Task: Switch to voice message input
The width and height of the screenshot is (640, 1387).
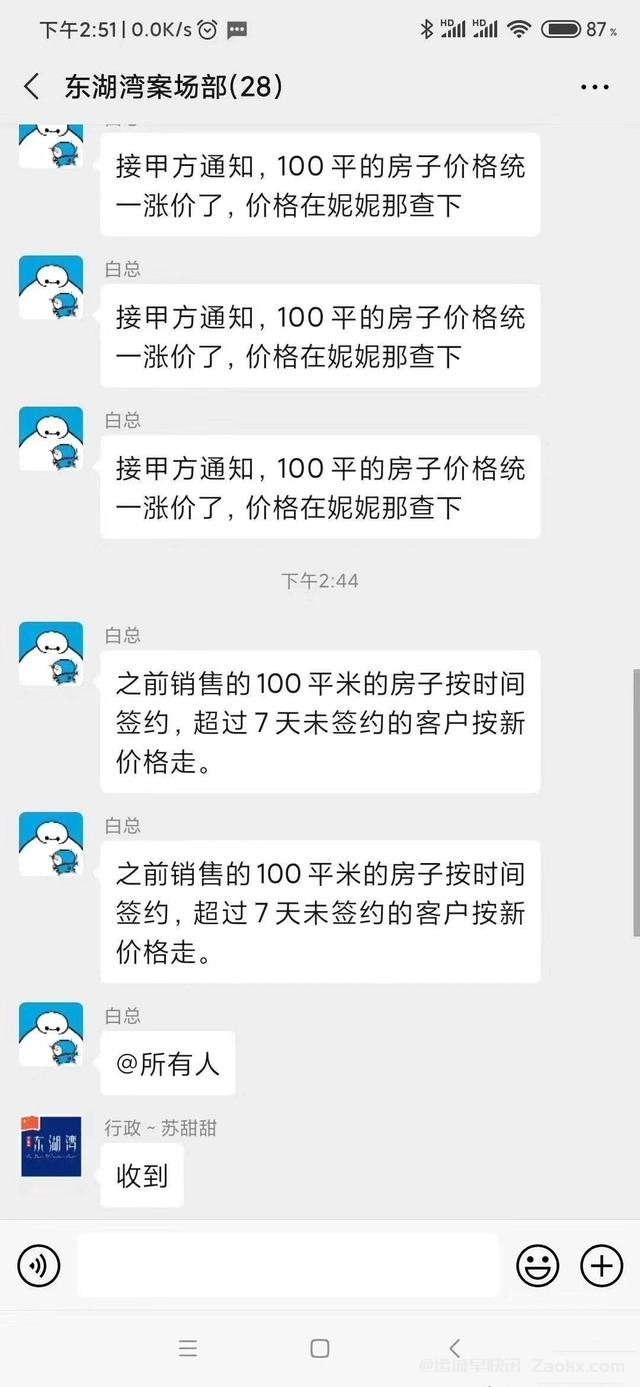Action: (39, 1266)
